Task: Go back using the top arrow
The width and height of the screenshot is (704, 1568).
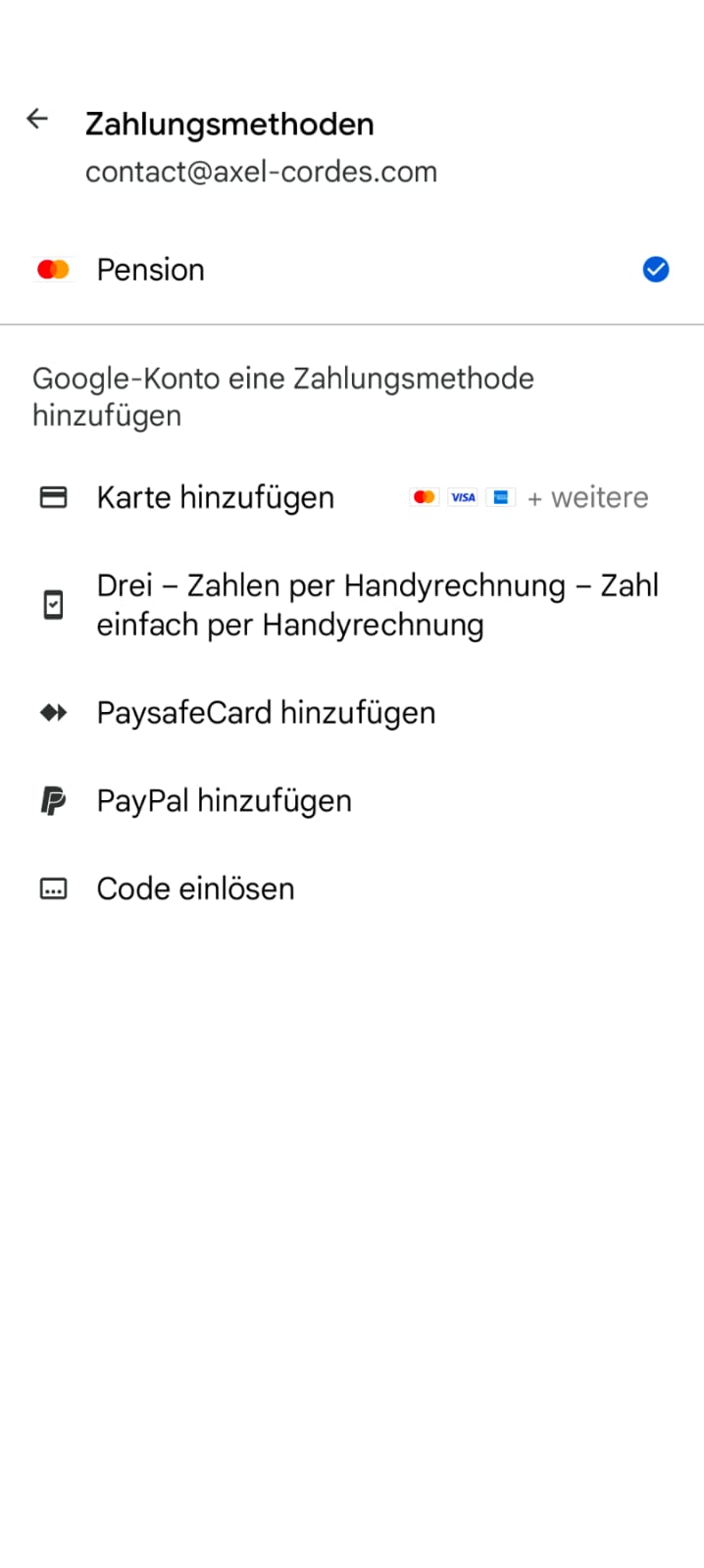Action: (x=37, y=120)
